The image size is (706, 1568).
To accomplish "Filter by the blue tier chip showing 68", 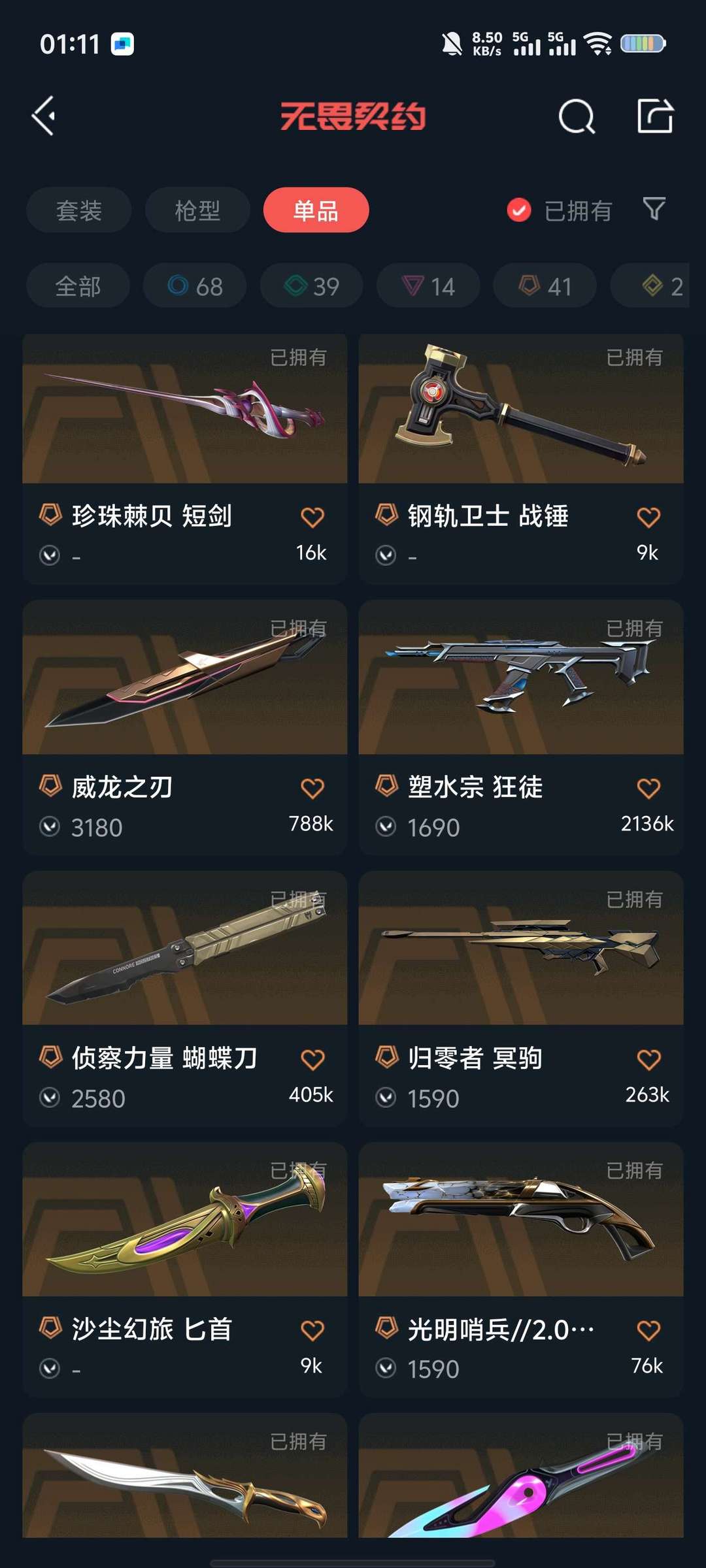I will click(195, 286).
